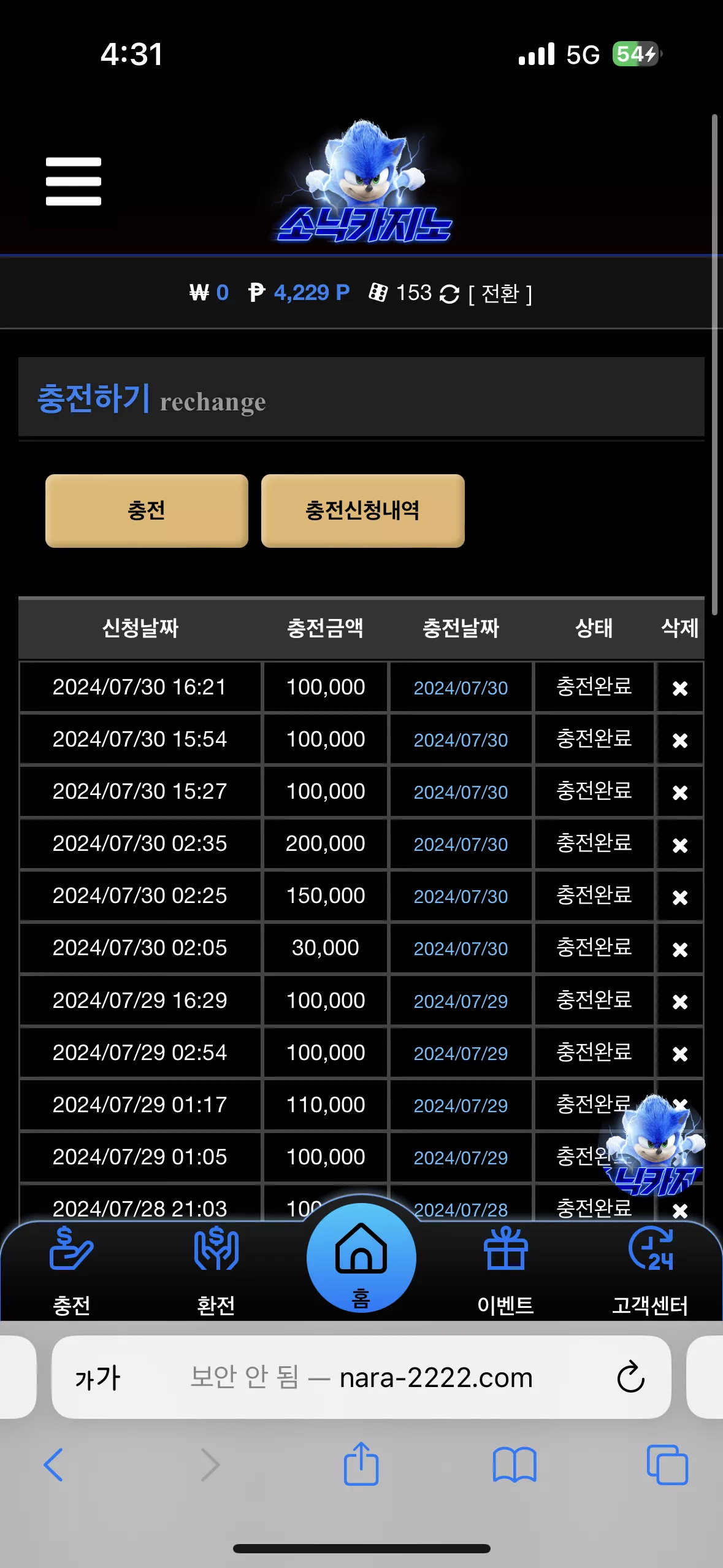Remove the 2024/07/30 02:35 record
723x1568 pixels.
point(679,845)
